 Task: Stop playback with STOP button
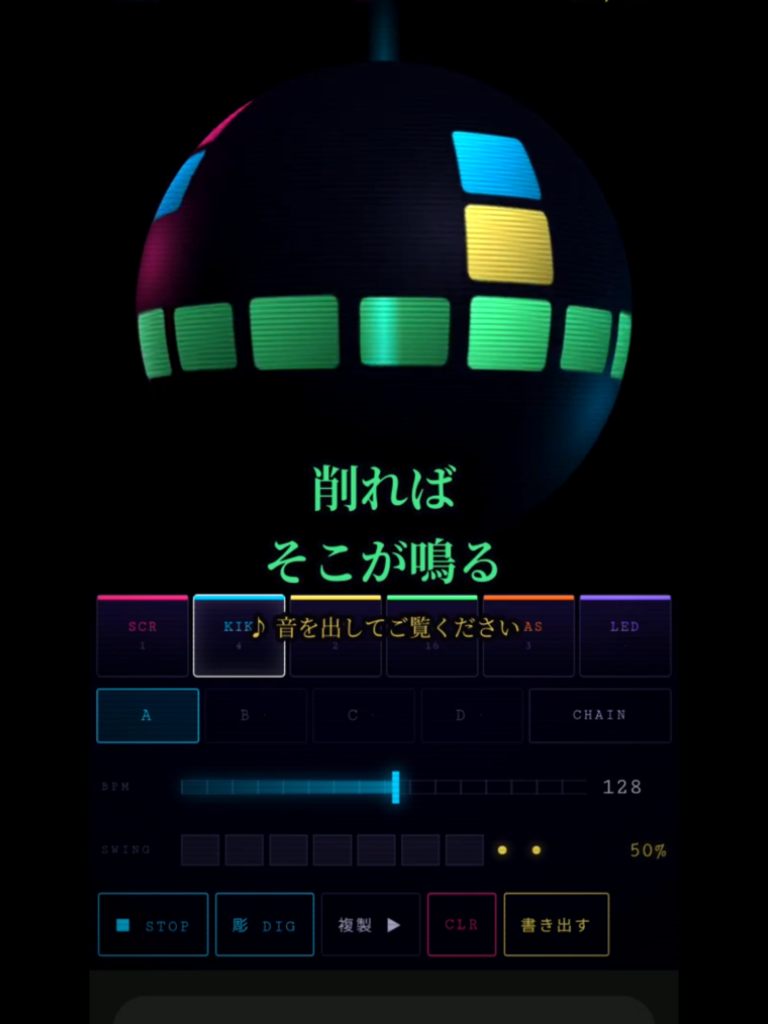(153, 925)
